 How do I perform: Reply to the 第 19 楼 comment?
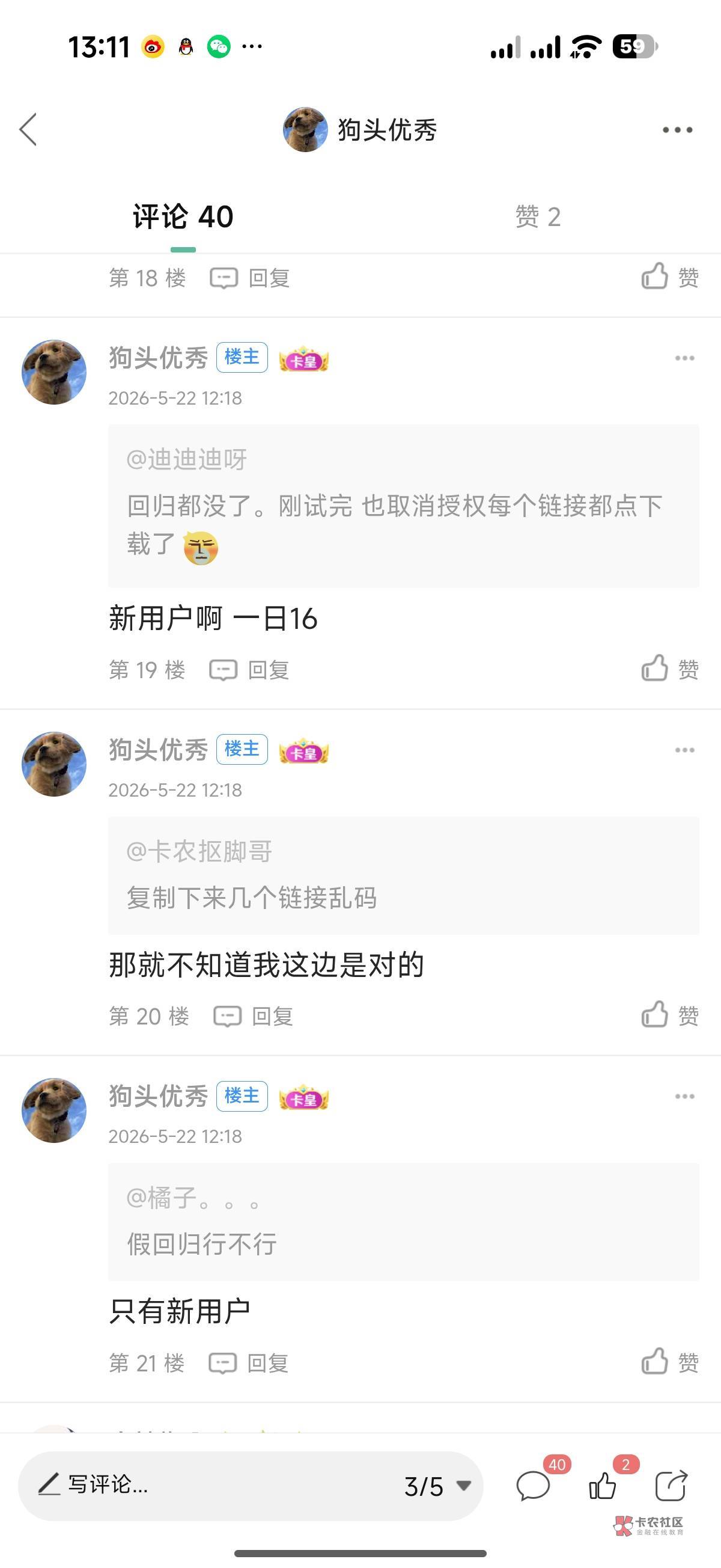[249, 670]
